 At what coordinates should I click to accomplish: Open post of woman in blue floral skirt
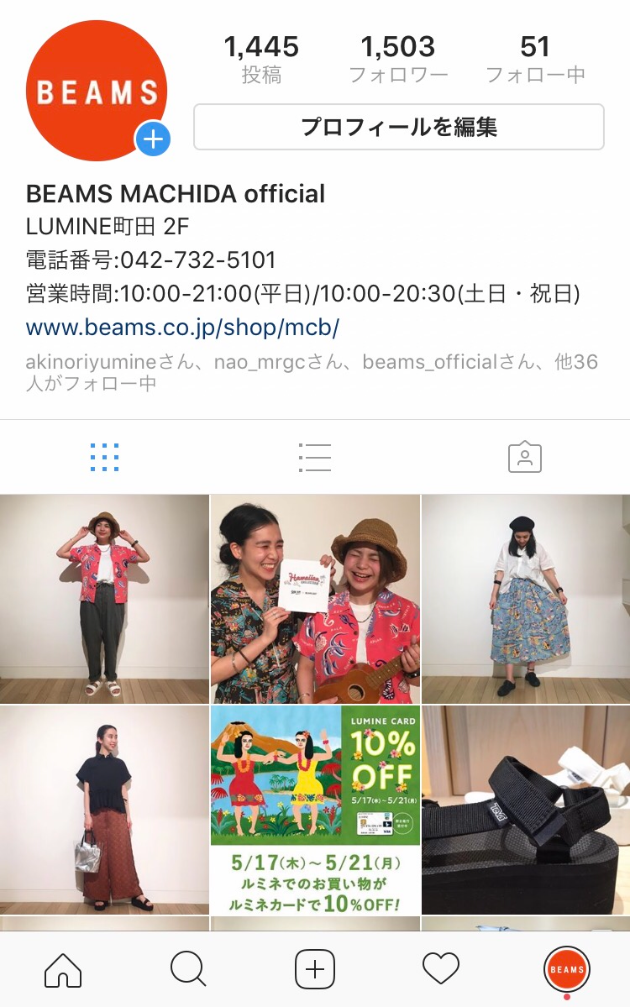coord(526,598)
